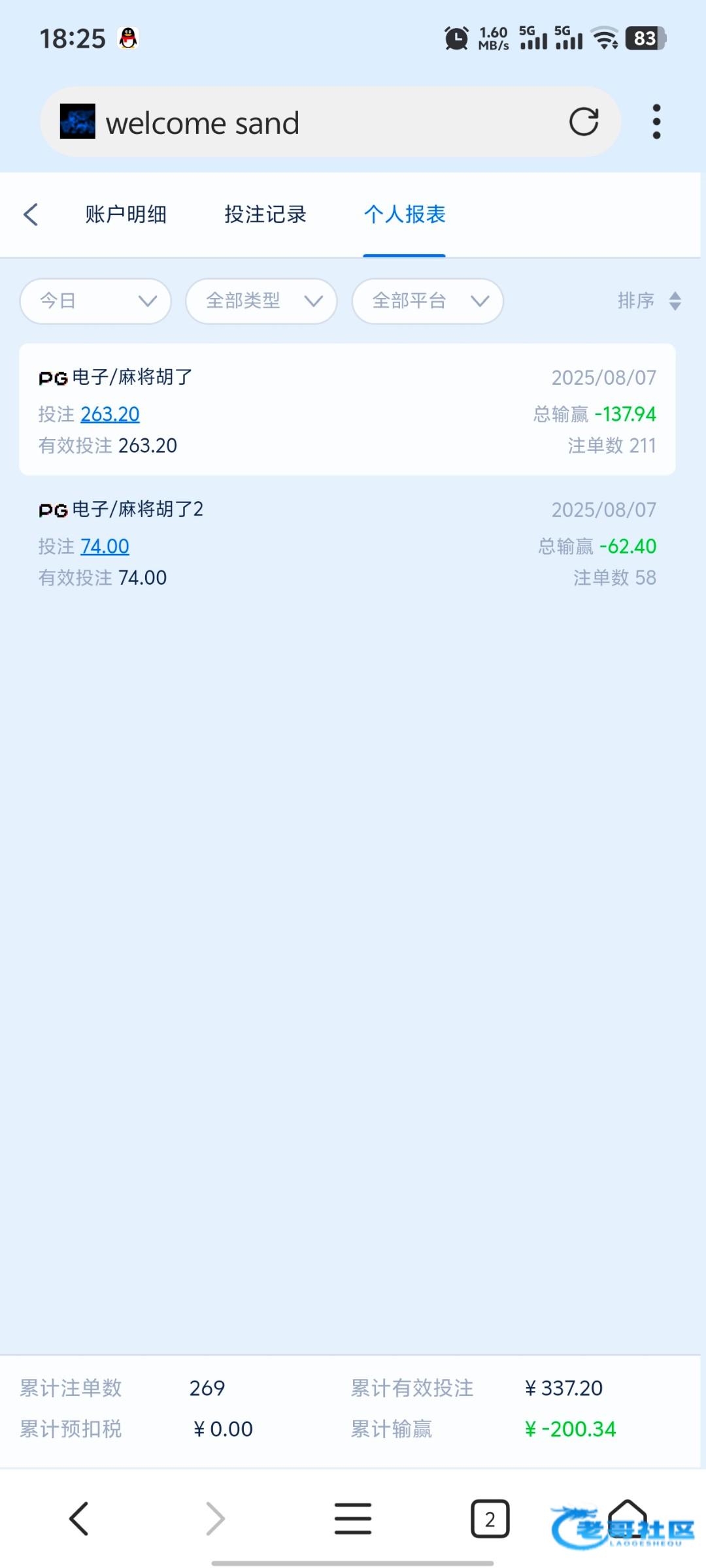The height and width of the screenshot is (1568, 706).
Task: Expand the 全部类型 dropdown
Action: [x=261, y=301]
